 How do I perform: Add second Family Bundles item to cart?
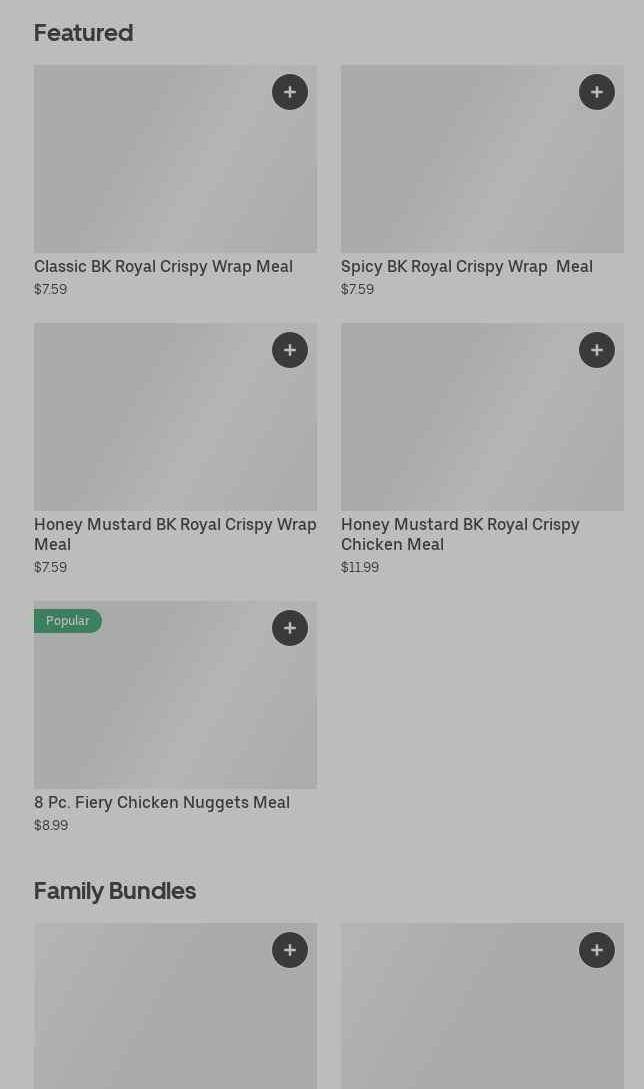coord(597,950)
